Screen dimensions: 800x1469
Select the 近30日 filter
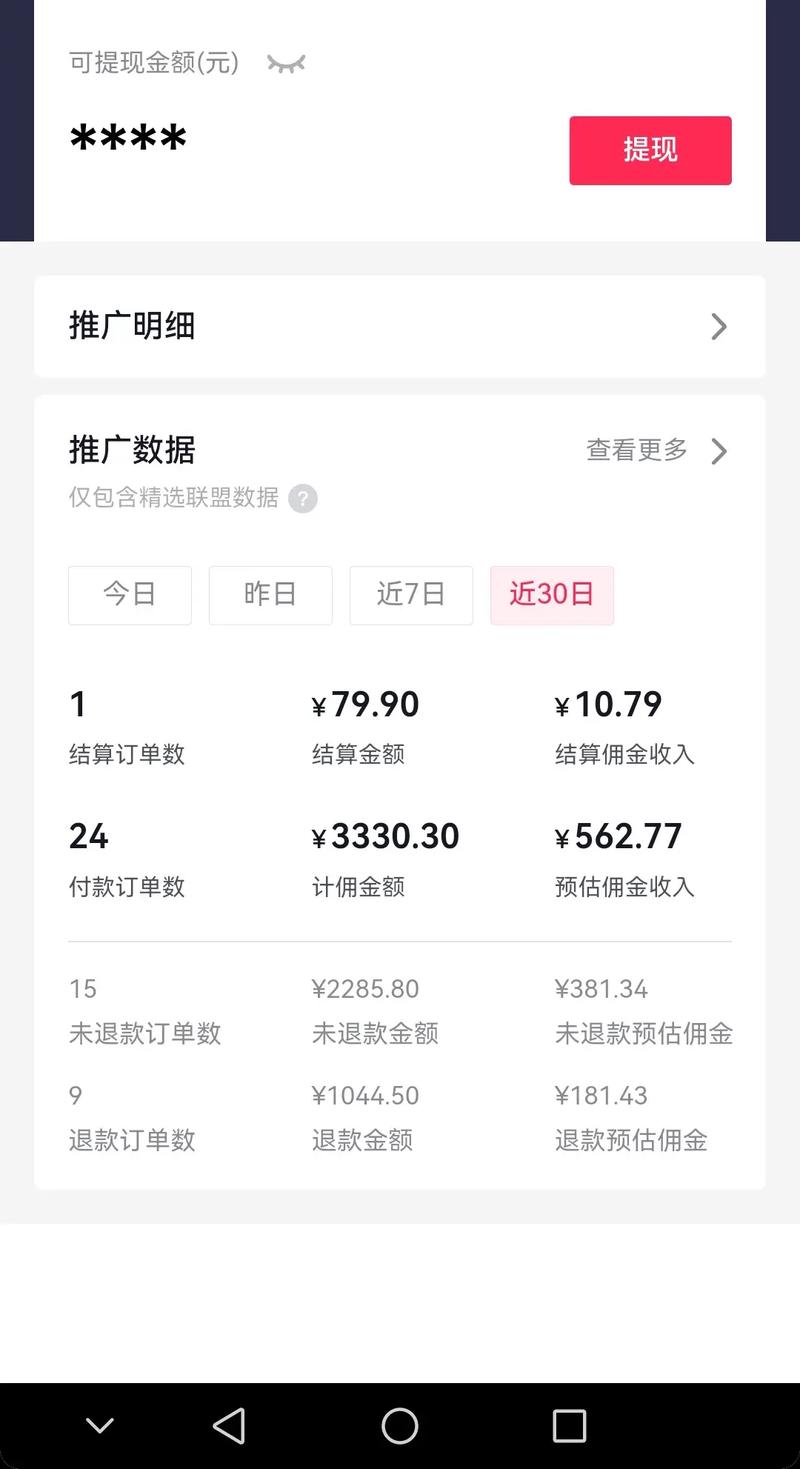coord(552,595)
